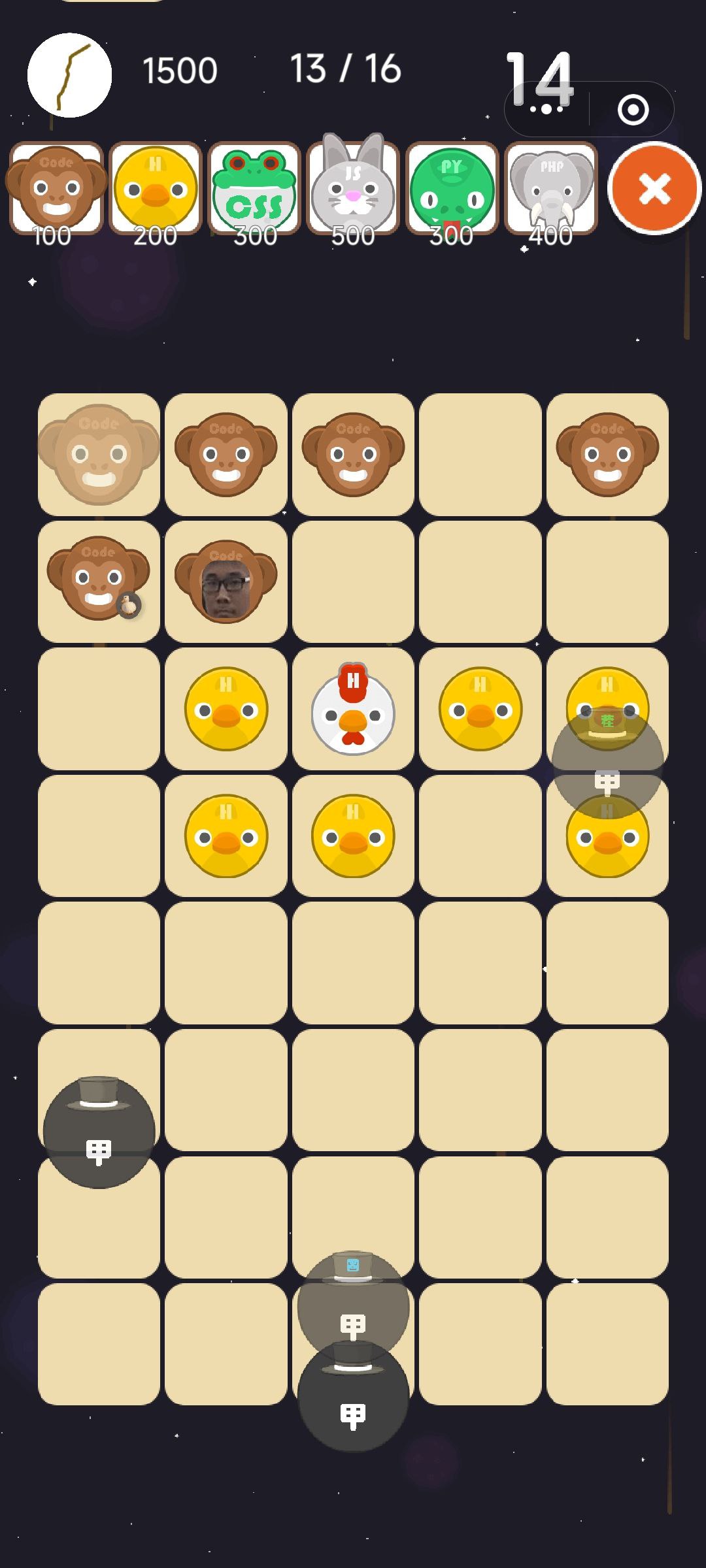Select the Code monkey card costing 100
Screen dimensions: 706x1568
[x=56, y=189]
